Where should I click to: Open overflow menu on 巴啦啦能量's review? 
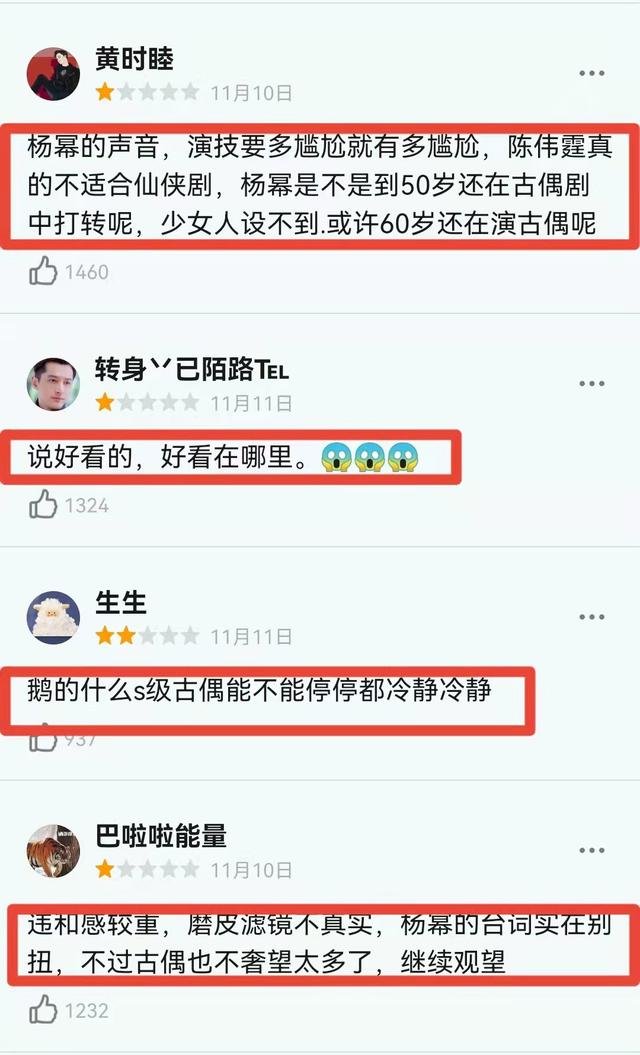pos(592,850)
